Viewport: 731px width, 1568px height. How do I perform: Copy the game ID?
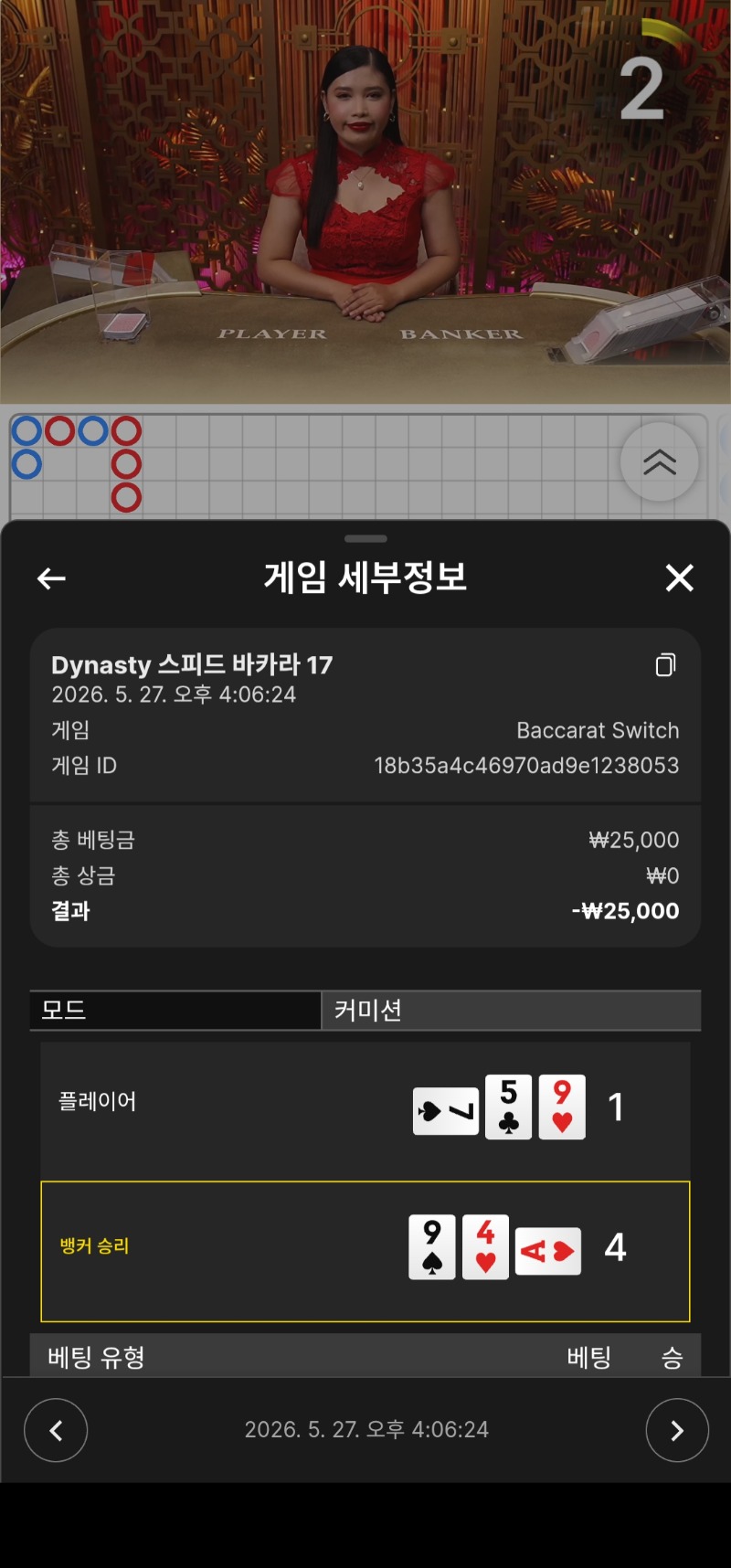coord(666,664)
